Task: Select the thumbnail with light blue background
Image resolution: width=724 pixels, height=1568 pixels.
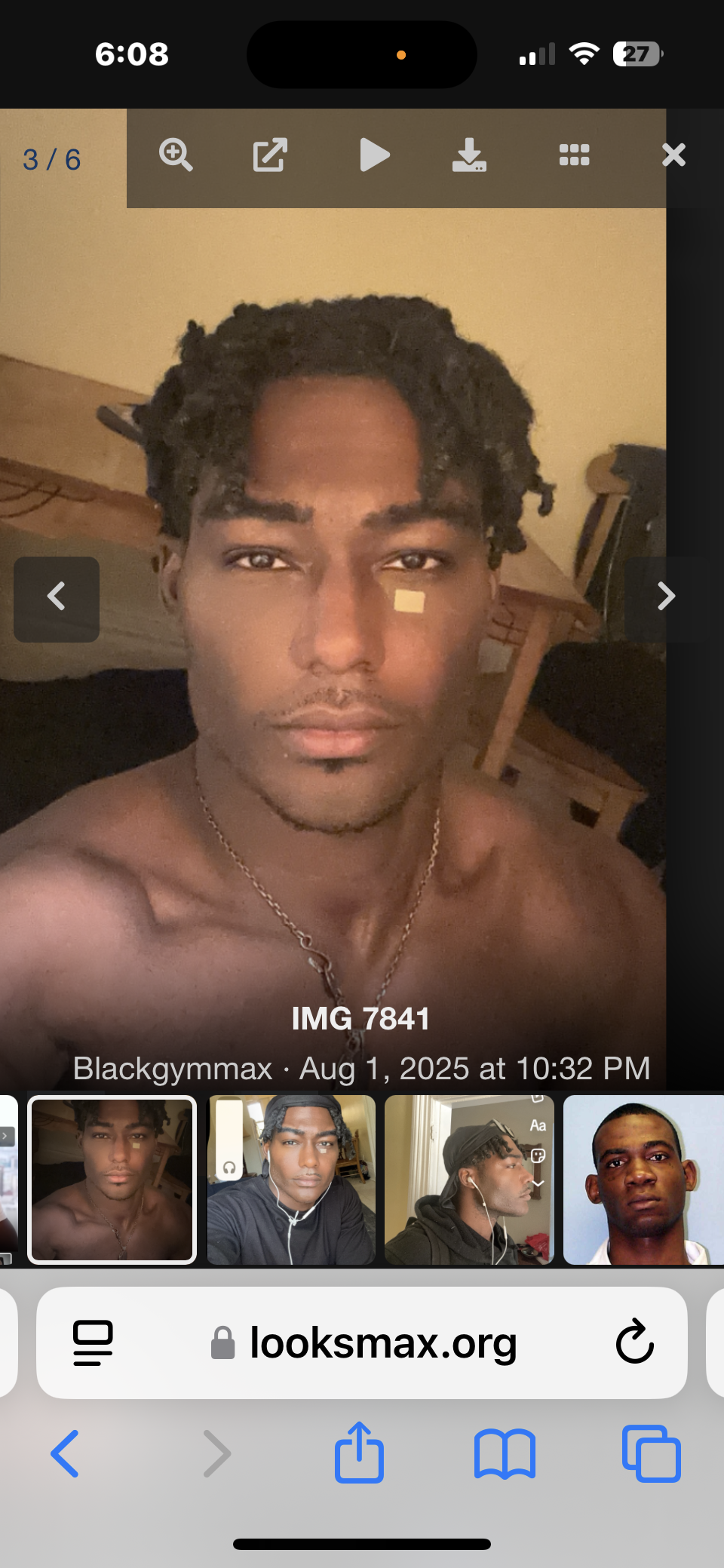Action: coord(643,1180)
